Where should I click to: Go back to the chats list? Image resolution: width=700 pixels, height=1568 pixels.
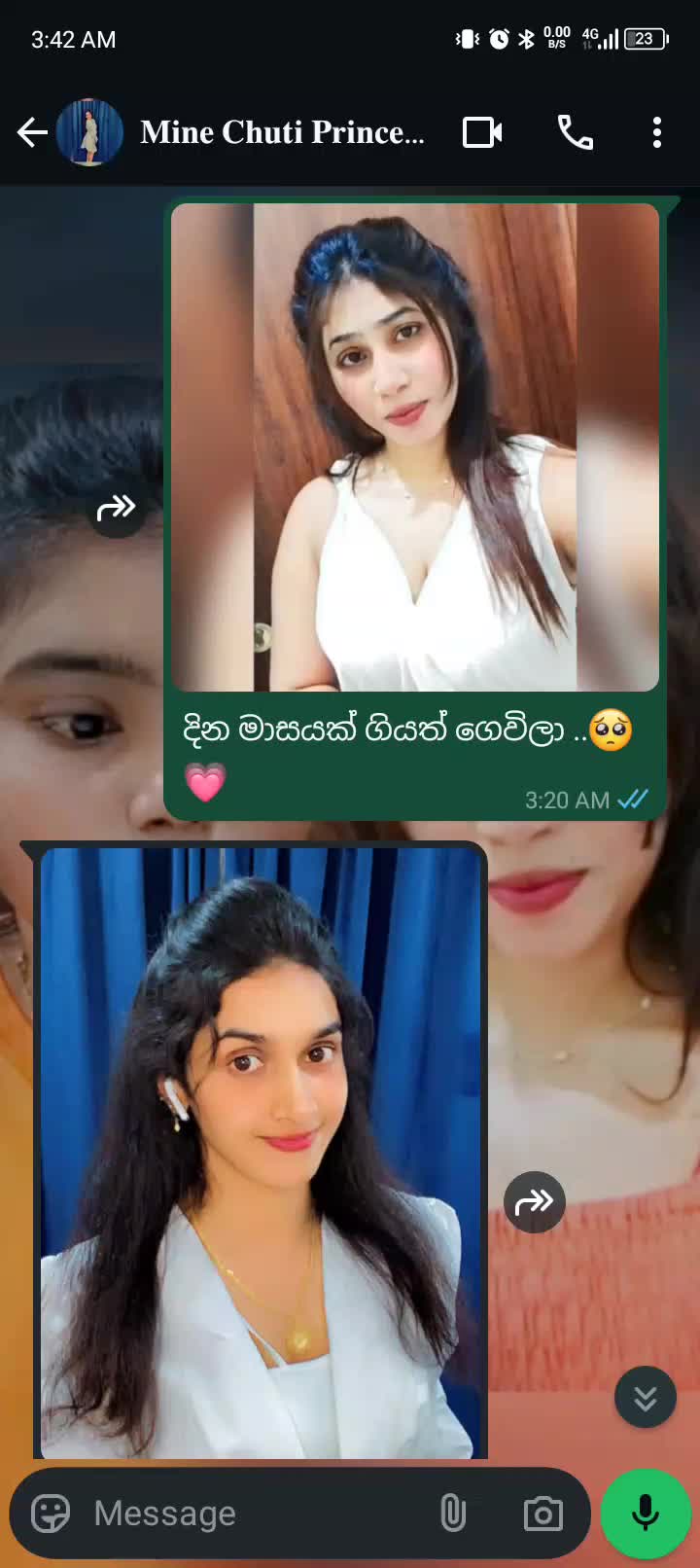click(x=32, y=132)
